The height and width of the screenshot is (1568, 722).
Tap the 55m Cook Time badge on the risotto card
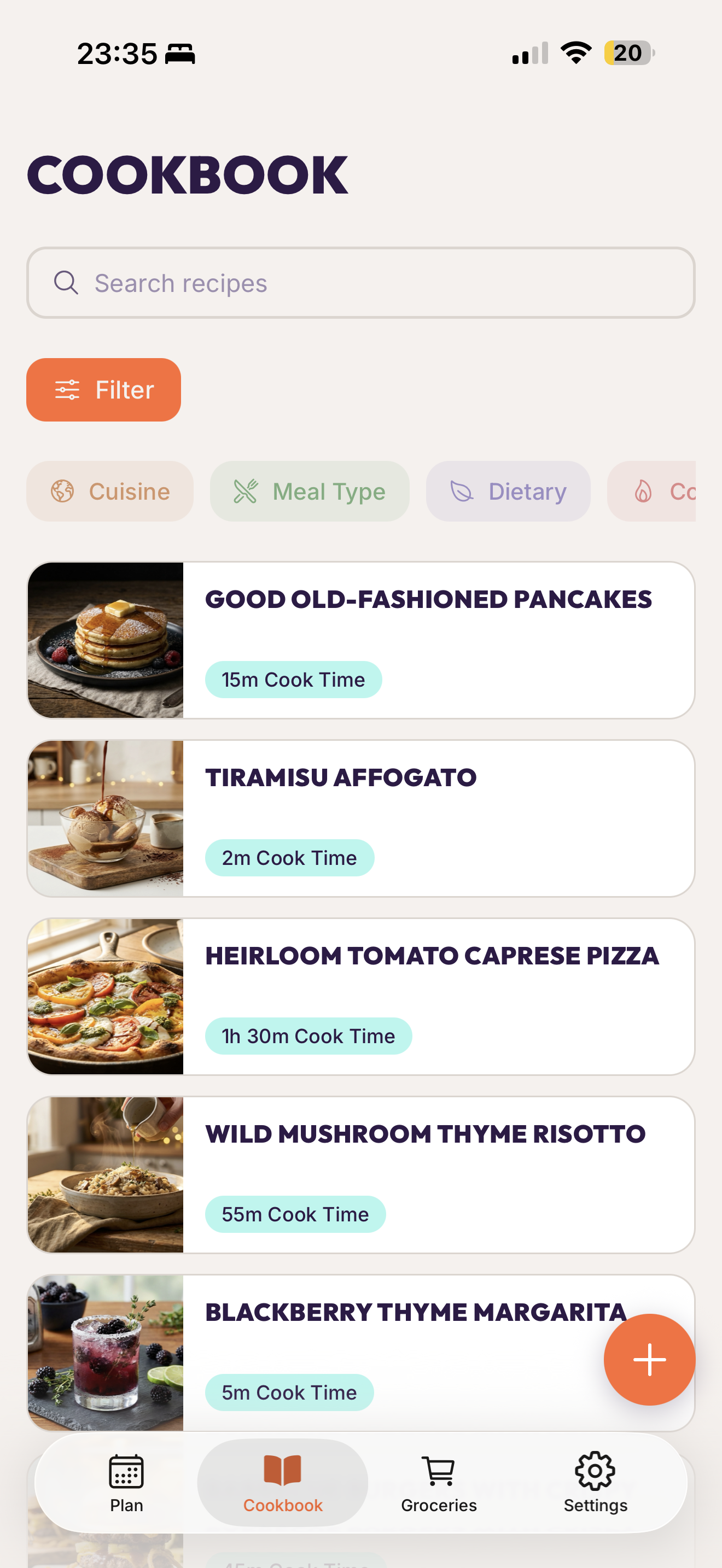click(x=295, y=1213)
